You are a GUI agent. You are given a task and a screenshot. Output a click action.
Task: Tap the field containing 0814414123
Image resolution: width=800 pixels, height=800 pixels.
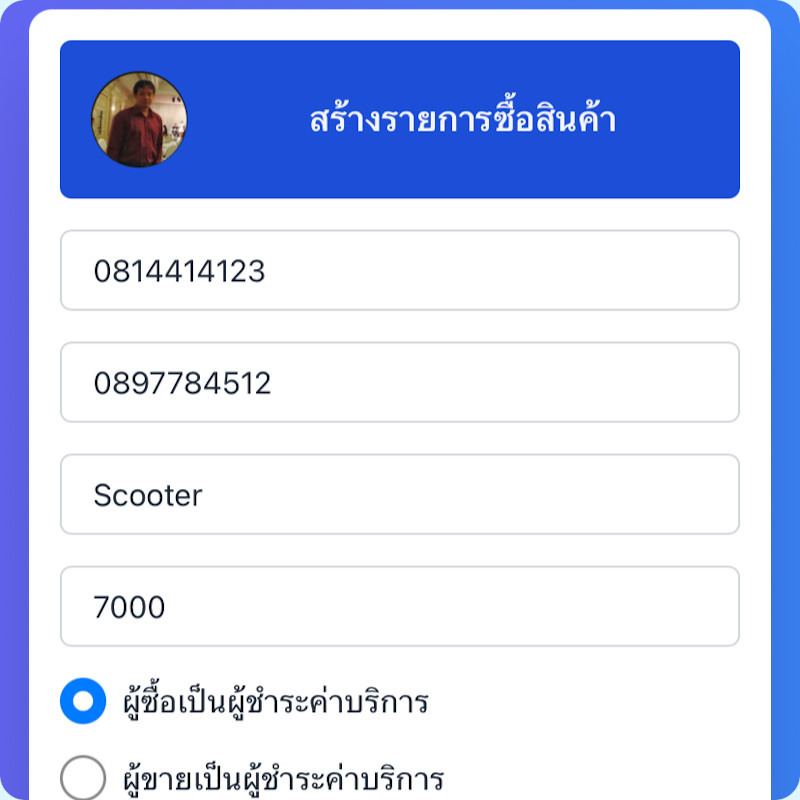tap(400, 271)
